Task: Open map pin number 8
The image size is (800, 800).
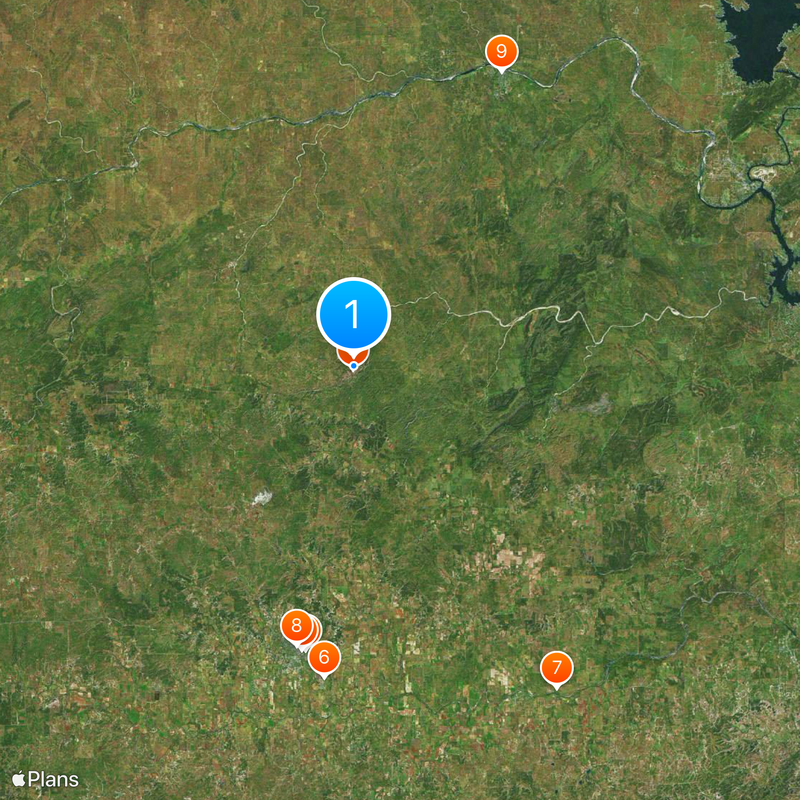Action: [295, 626]
